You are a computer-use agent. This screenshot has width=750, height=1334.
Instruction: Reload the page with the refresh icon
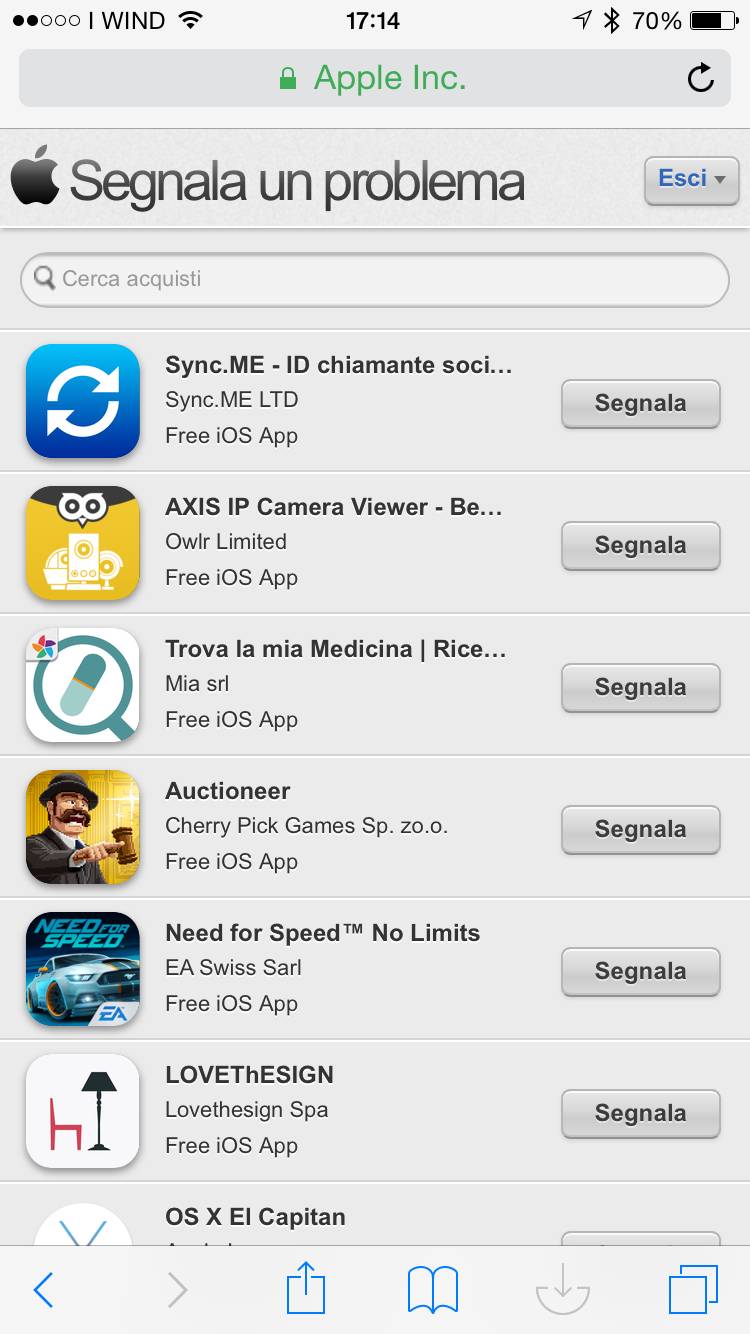pos(701,78)
